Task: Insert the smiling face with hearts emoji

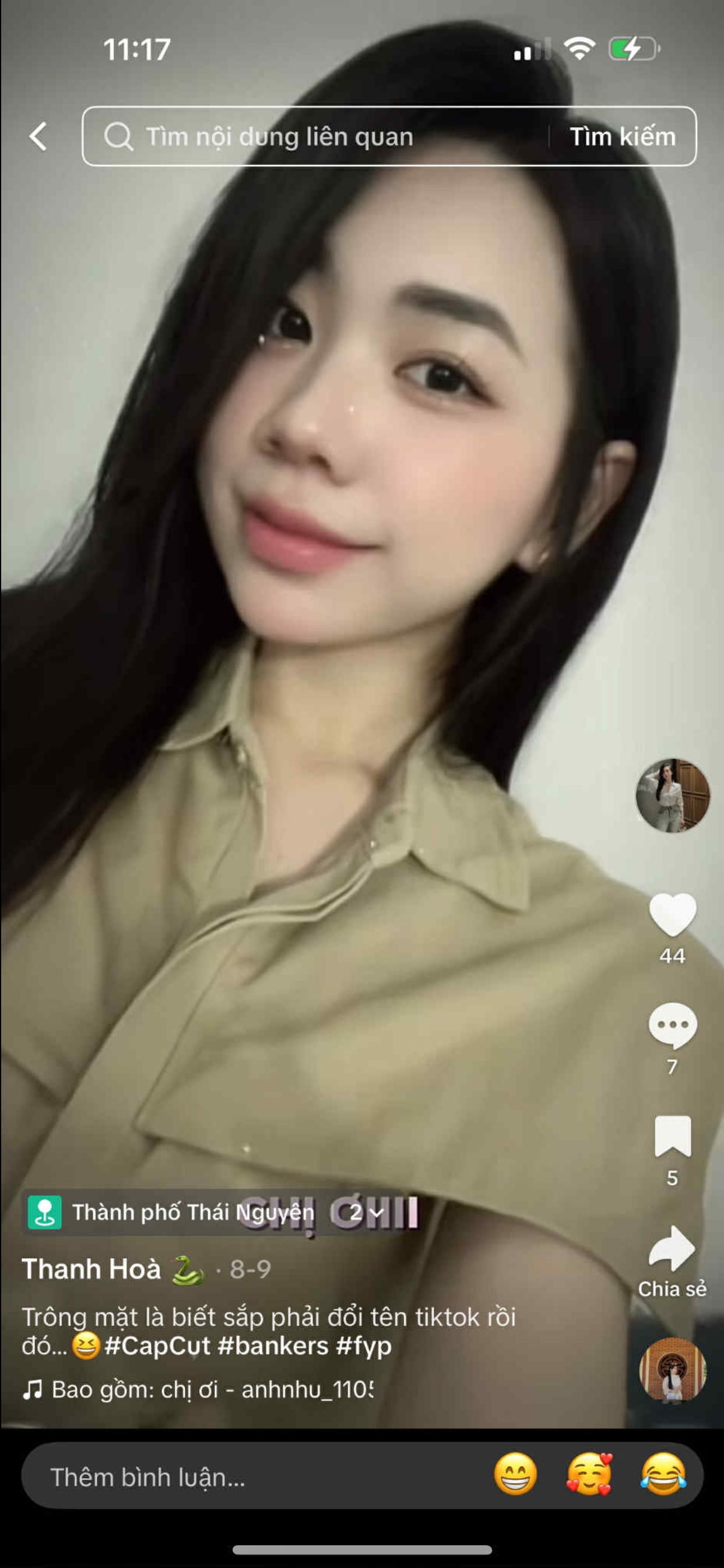Action: point(589,1475)
